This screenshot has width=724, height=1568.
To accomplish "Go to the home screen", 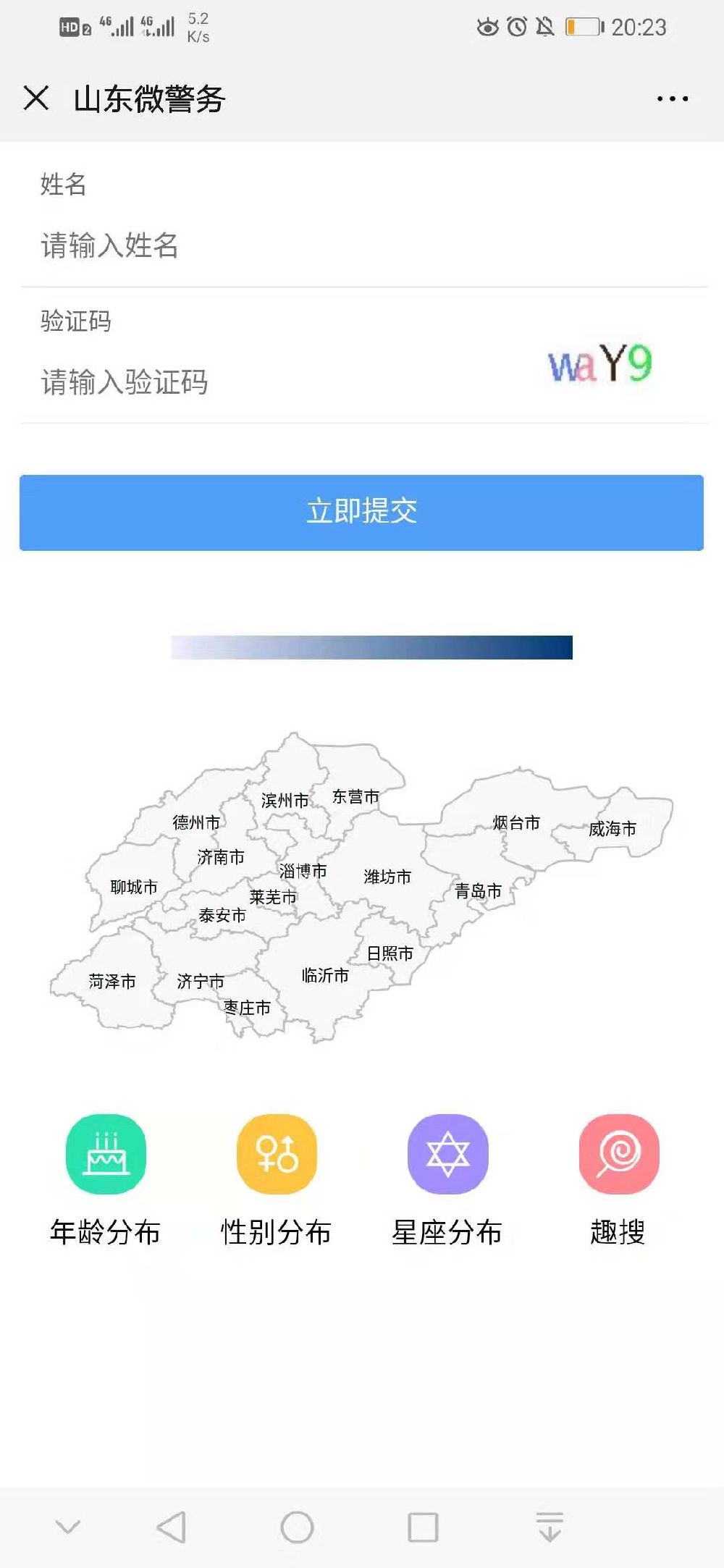I will click(x=297, y=1527).
